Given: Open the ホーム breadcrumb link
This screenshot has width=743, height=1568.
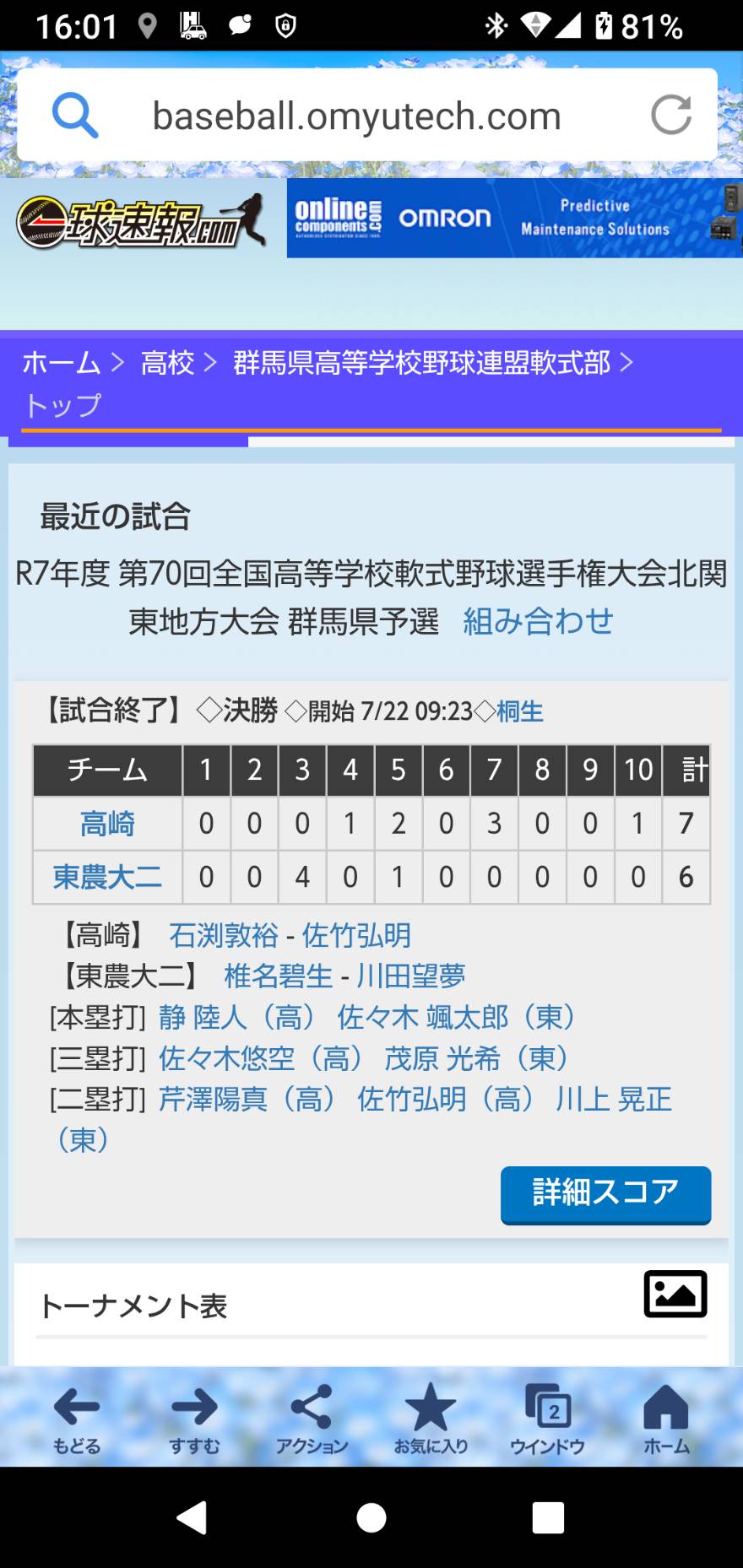Looking at the screenshot, I should [x=62, y=363].
